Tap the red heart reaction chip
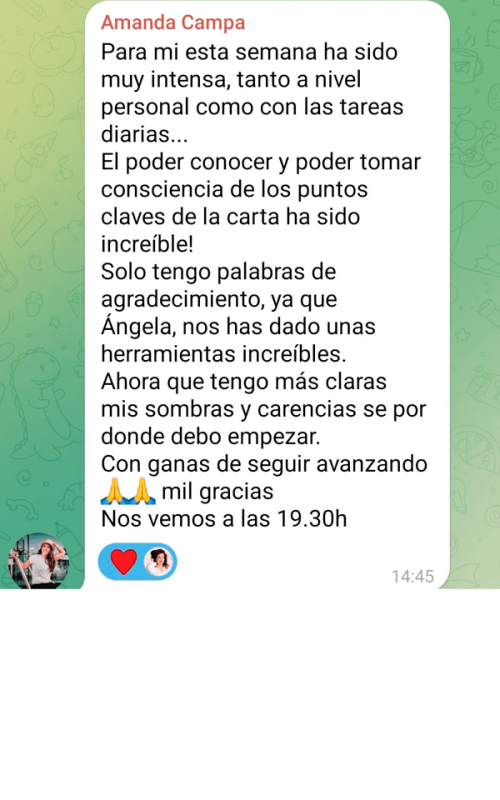The image size is (500, 800). point(137,562)
